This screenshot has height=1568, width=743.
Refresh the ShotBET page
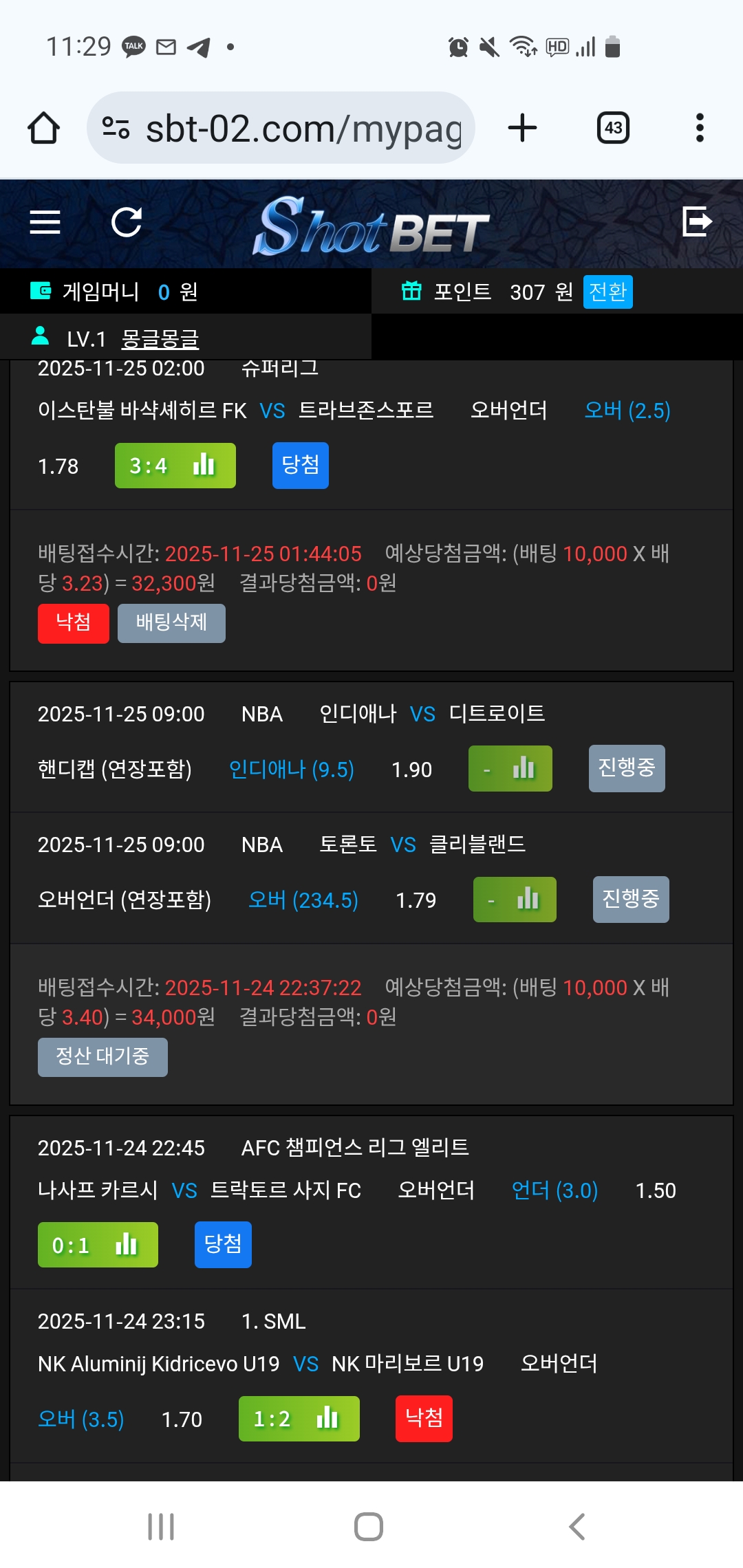click(x=127, y=222)
